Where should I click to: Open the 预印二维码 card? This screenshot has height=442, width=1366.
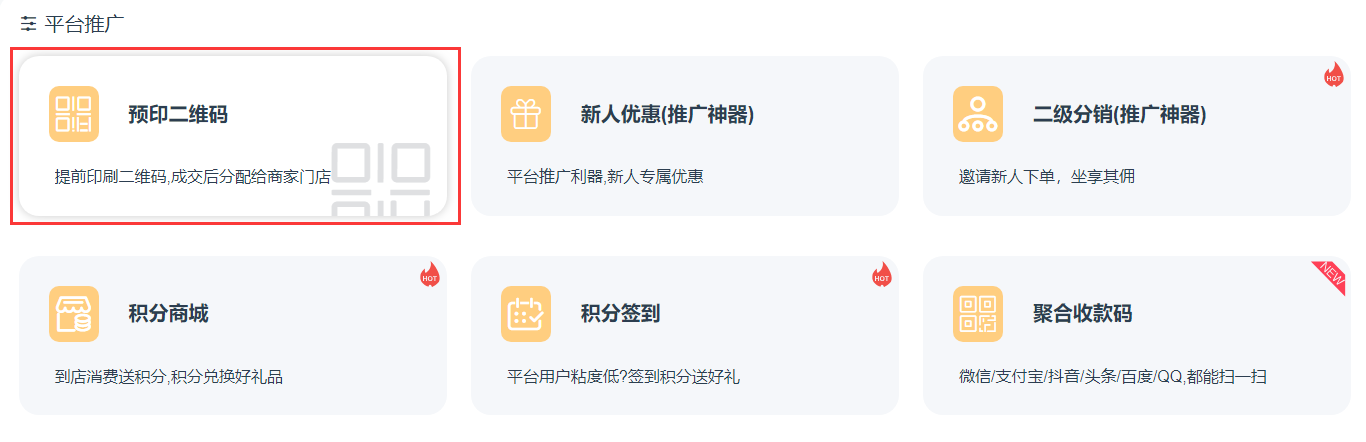(x=232, y=136)
